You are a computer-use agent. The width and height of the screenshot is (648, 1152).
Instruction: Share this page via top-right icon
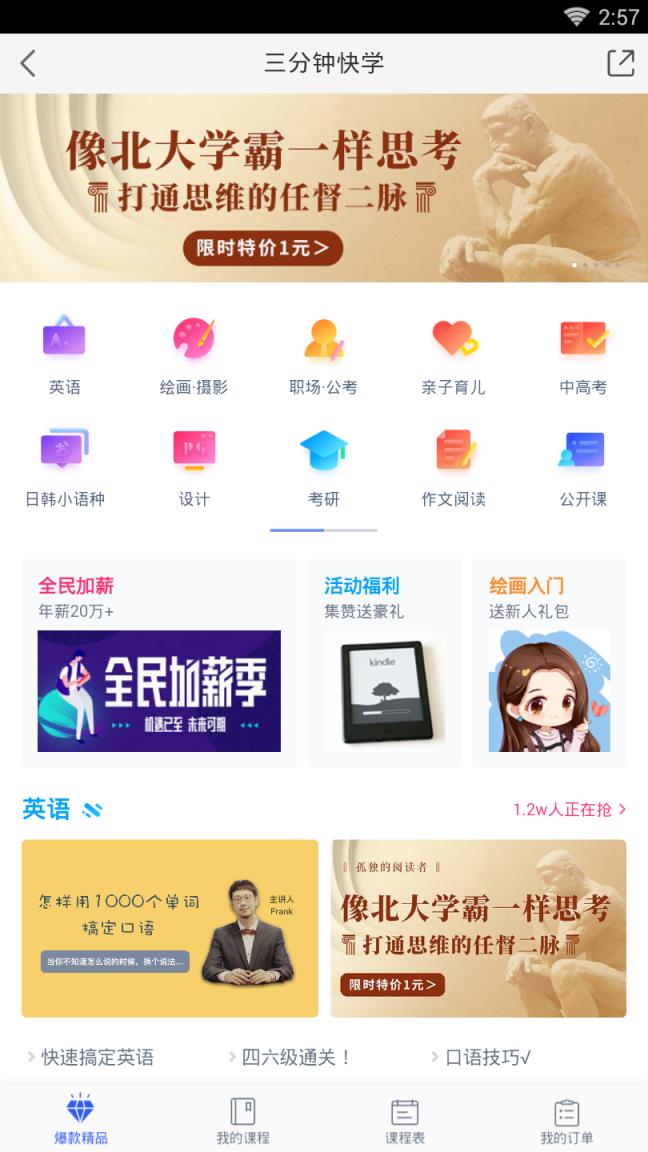click(x=620, y=63)
